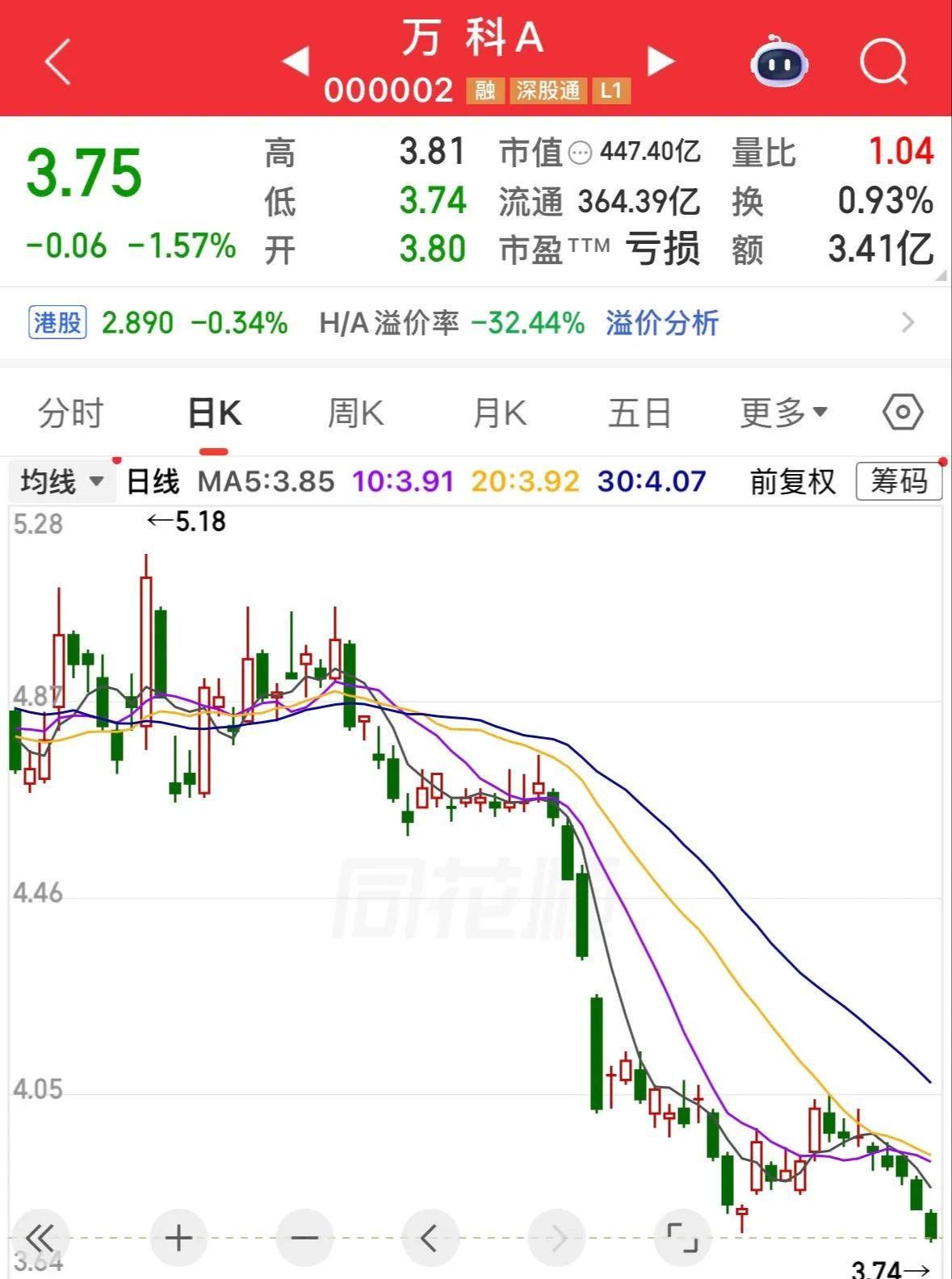Viewport: 952px width, 1279px height.
Task: Select the 日K tab
Action: 214,413
